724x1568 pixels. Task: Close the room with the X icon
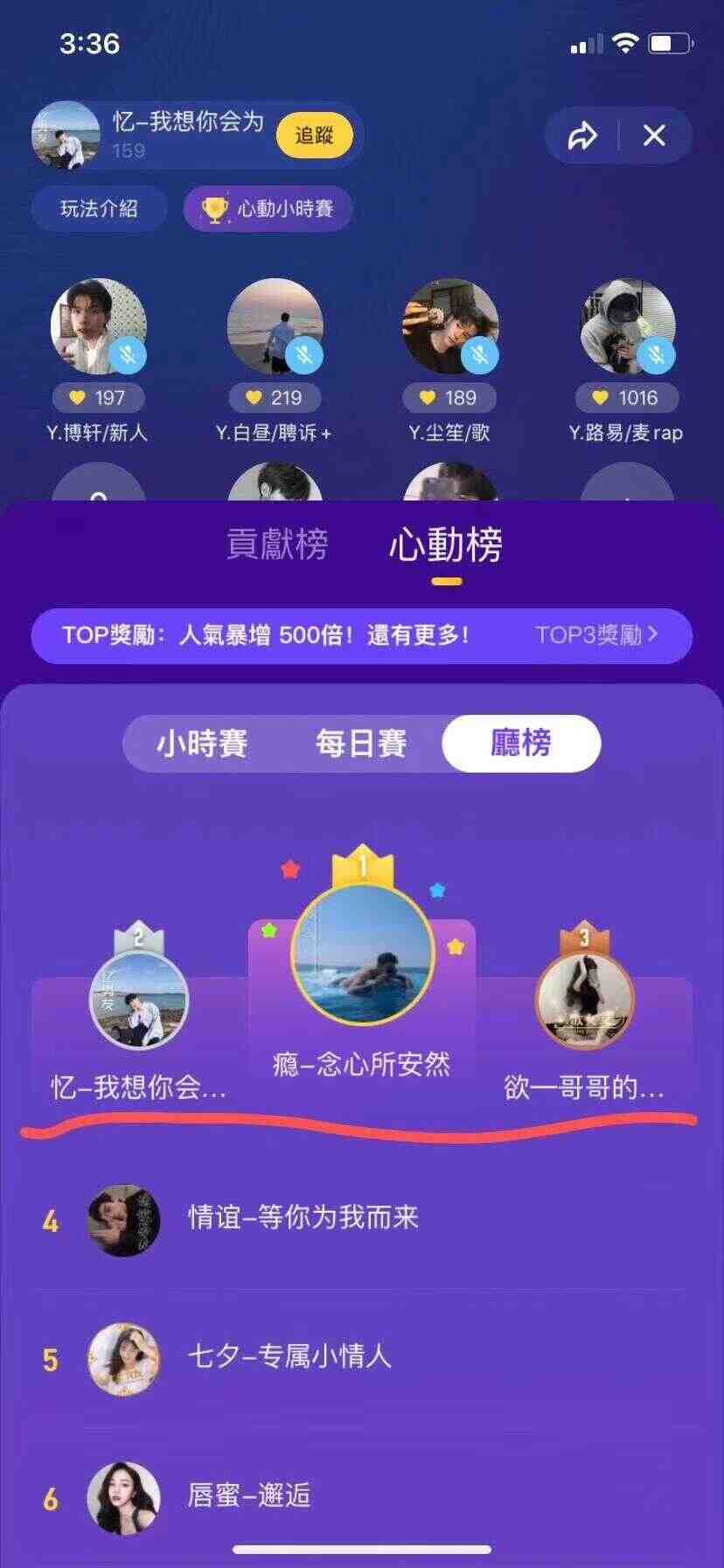coord(654,136)
